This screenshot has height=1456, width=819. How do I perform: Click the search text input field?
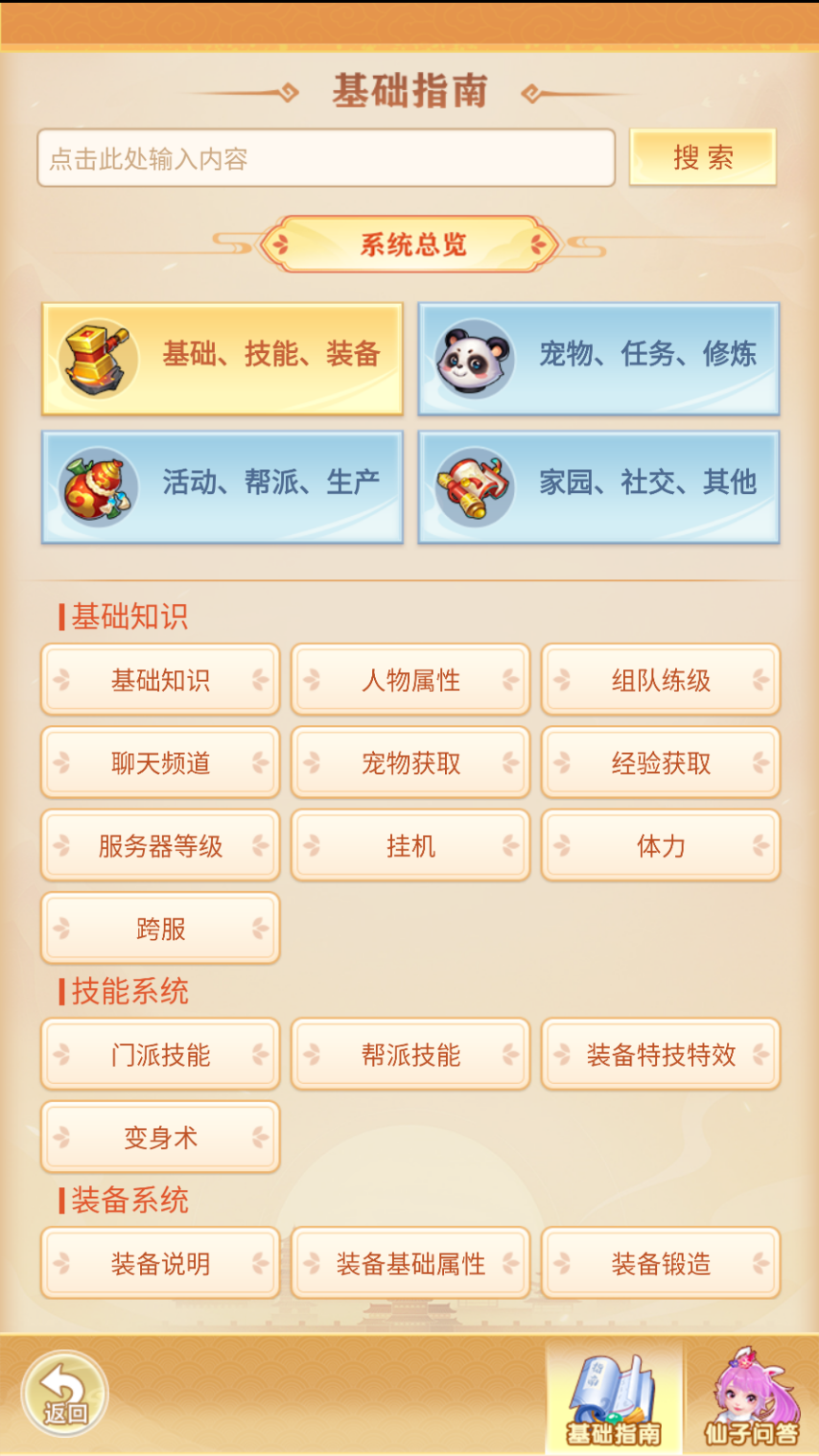326,157
